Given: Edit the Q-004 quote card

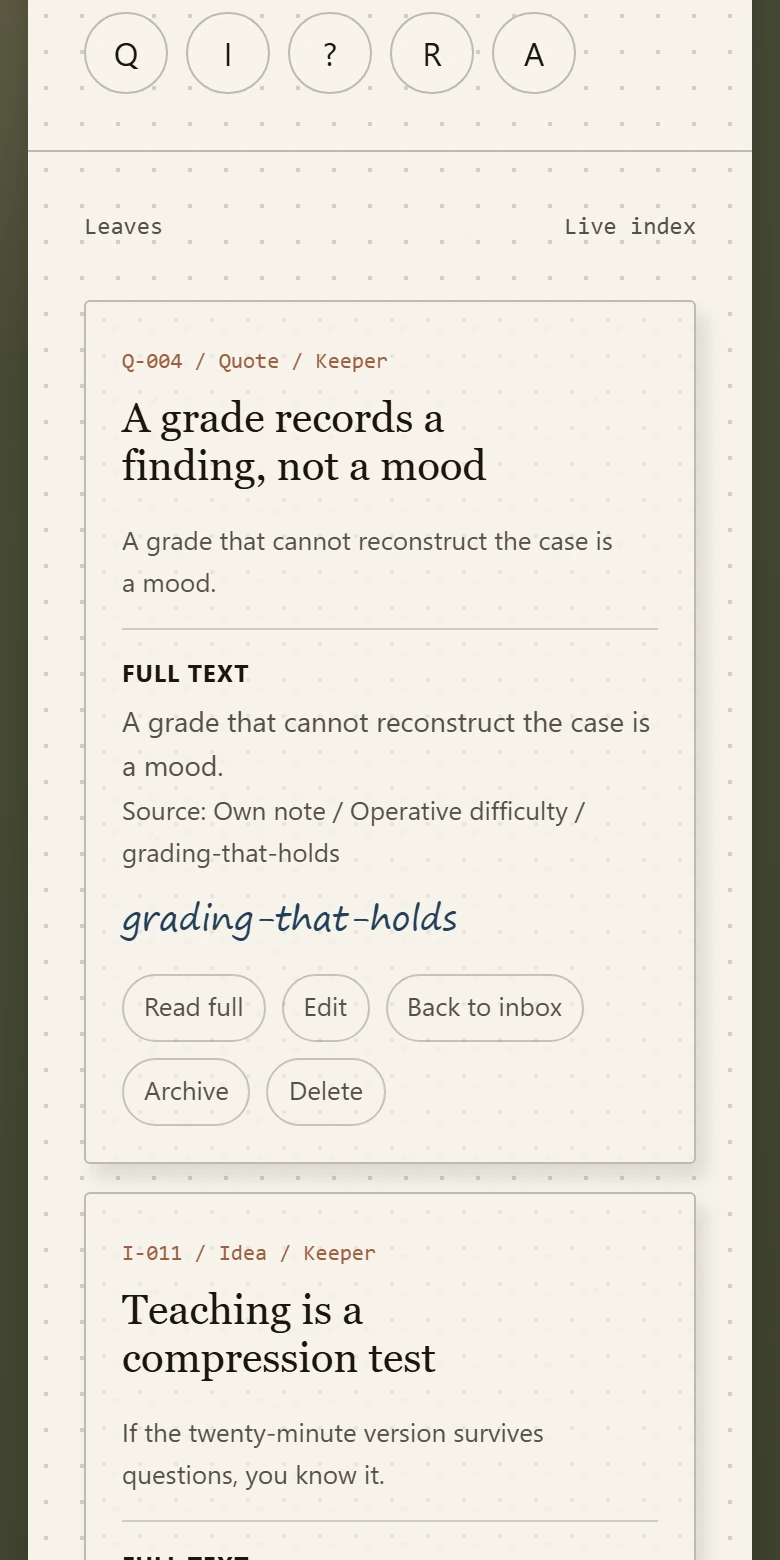Looking at the screenshot, I should pos(326,1008).
